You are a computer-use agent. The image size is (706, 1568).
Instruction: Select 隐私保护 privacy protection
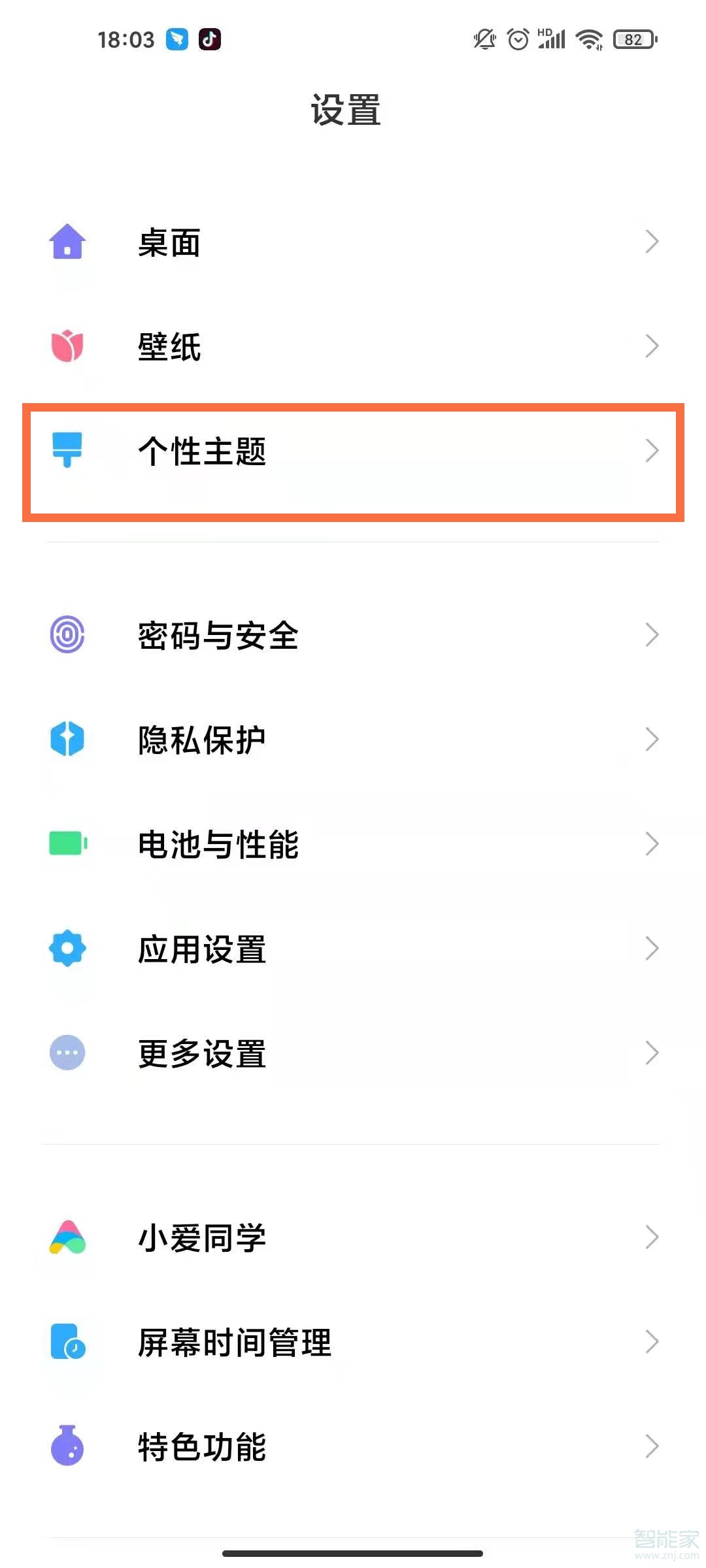click(353, 740)
